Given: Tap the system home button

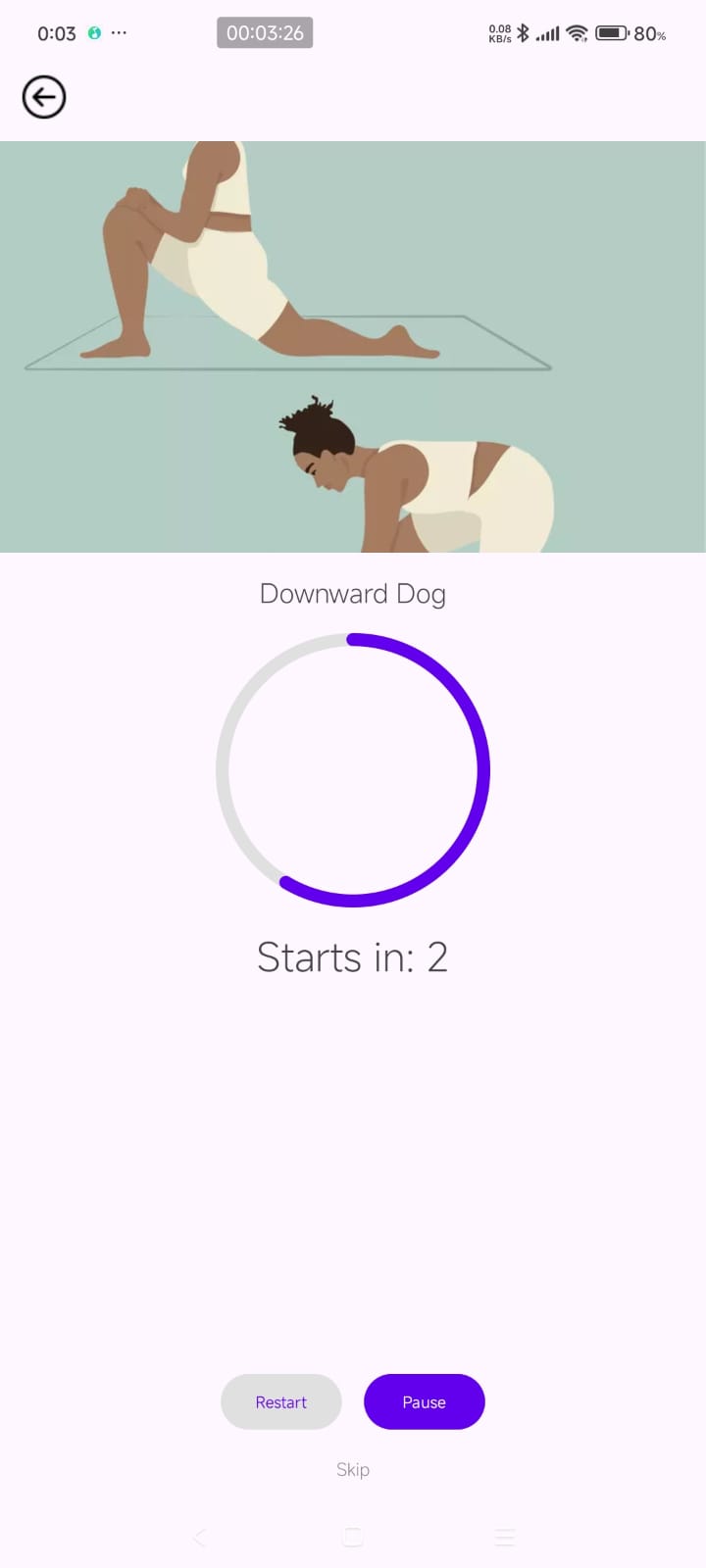Looking at the screenshot, I should pyautogui.click(x=353, y=1538).
